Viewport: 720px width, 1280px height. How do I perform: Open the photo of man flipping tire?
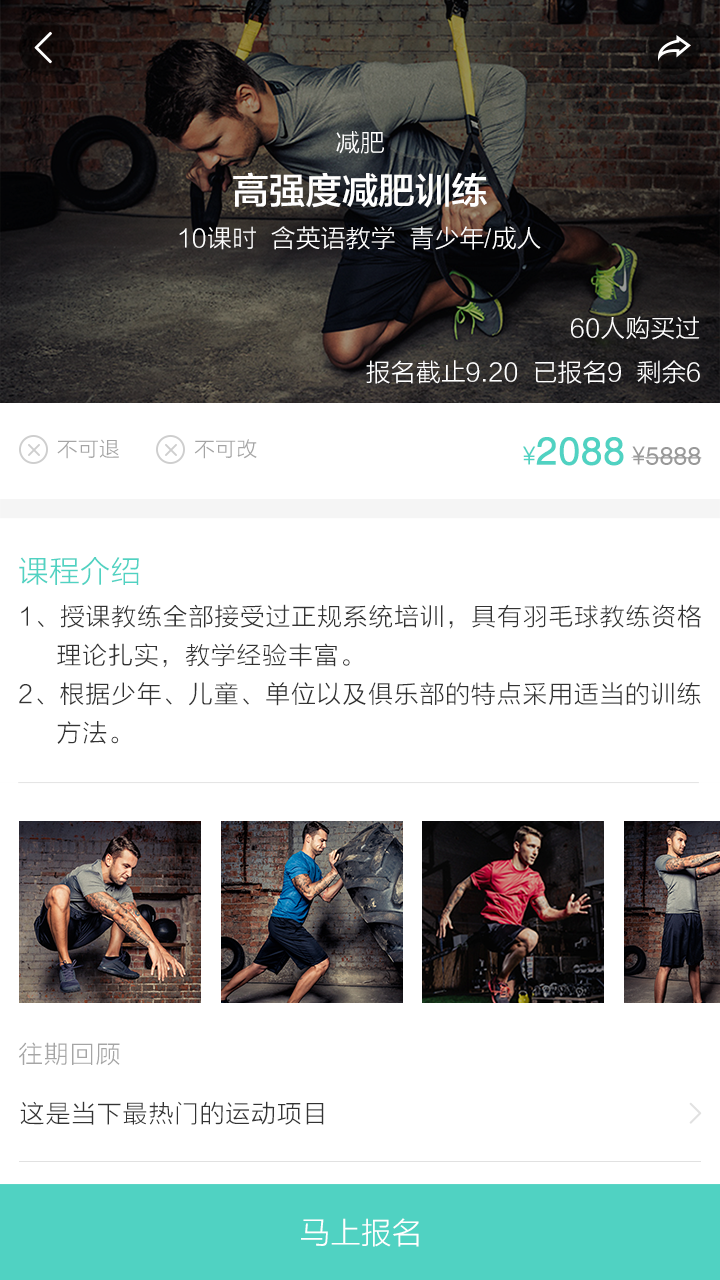click(312, 912)
